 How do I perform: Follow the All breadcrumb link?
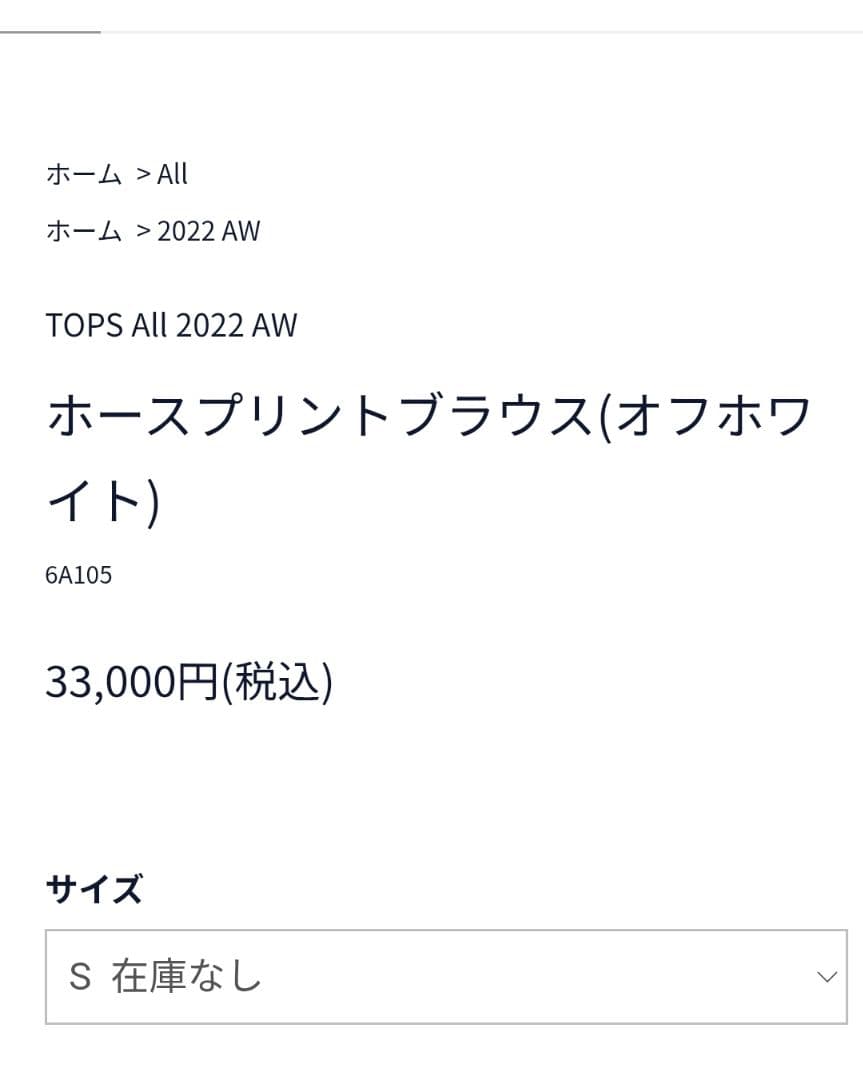(x=172, y=173)
